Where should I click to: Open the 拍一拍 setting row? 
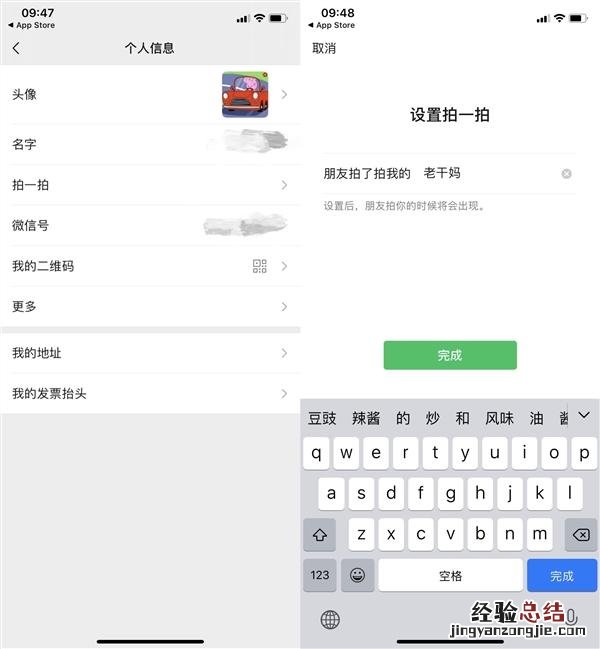(150, 185)
